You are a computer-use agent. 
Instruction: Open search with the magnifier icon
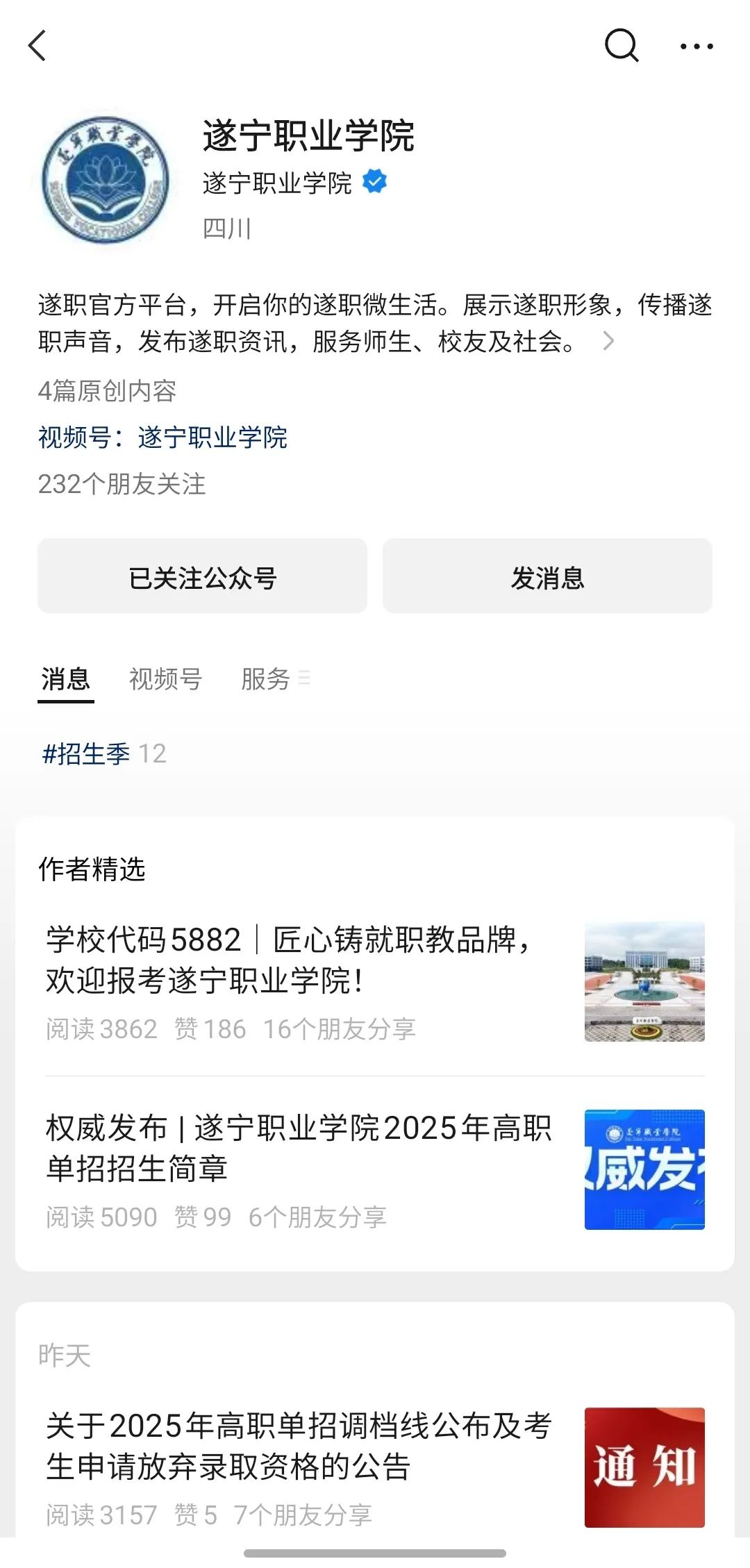click(x=621, y=46)
